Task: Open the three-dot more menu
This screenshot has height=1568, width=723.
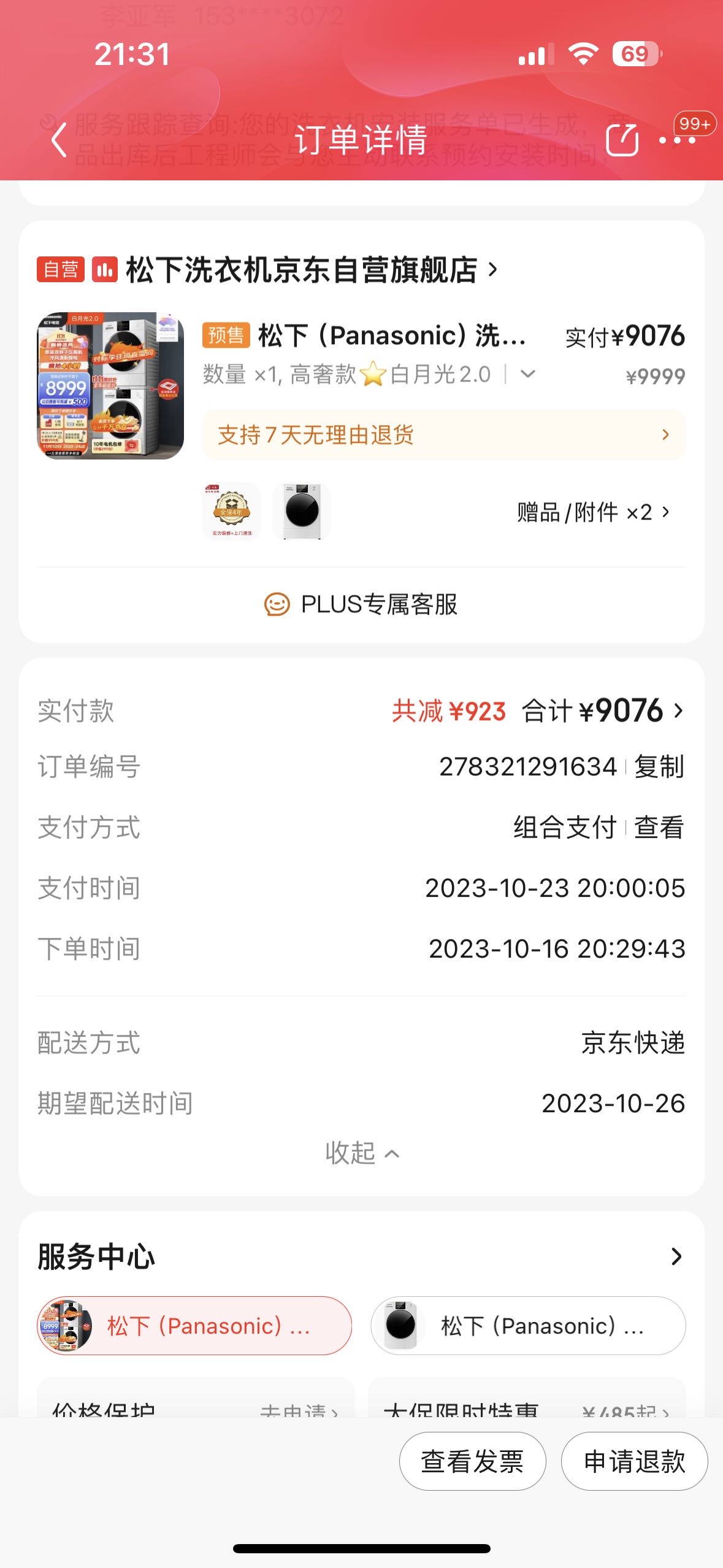Action: point(677,140)
